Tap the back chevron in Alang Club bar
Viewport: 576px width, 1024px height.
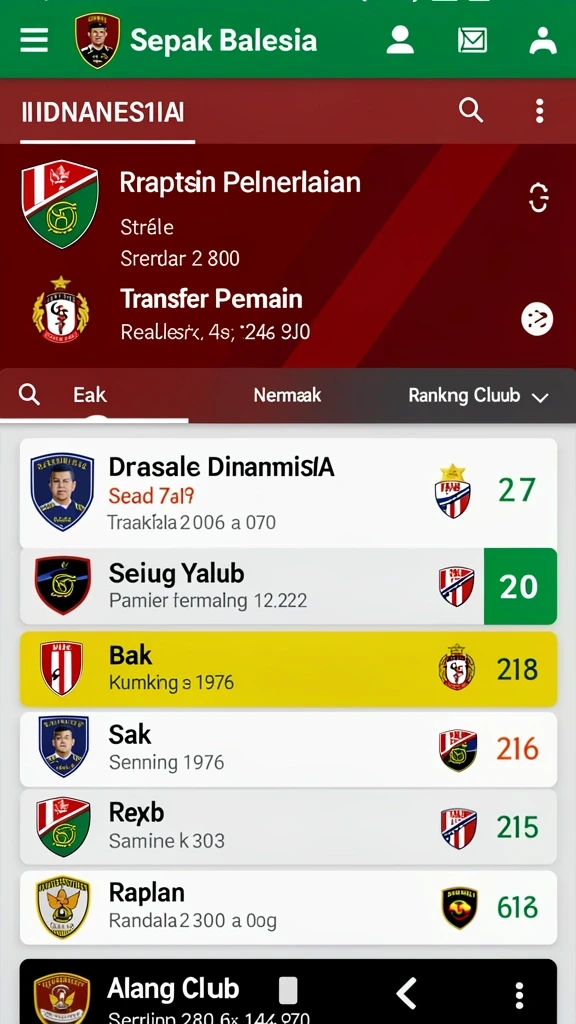tap(406, 994)
